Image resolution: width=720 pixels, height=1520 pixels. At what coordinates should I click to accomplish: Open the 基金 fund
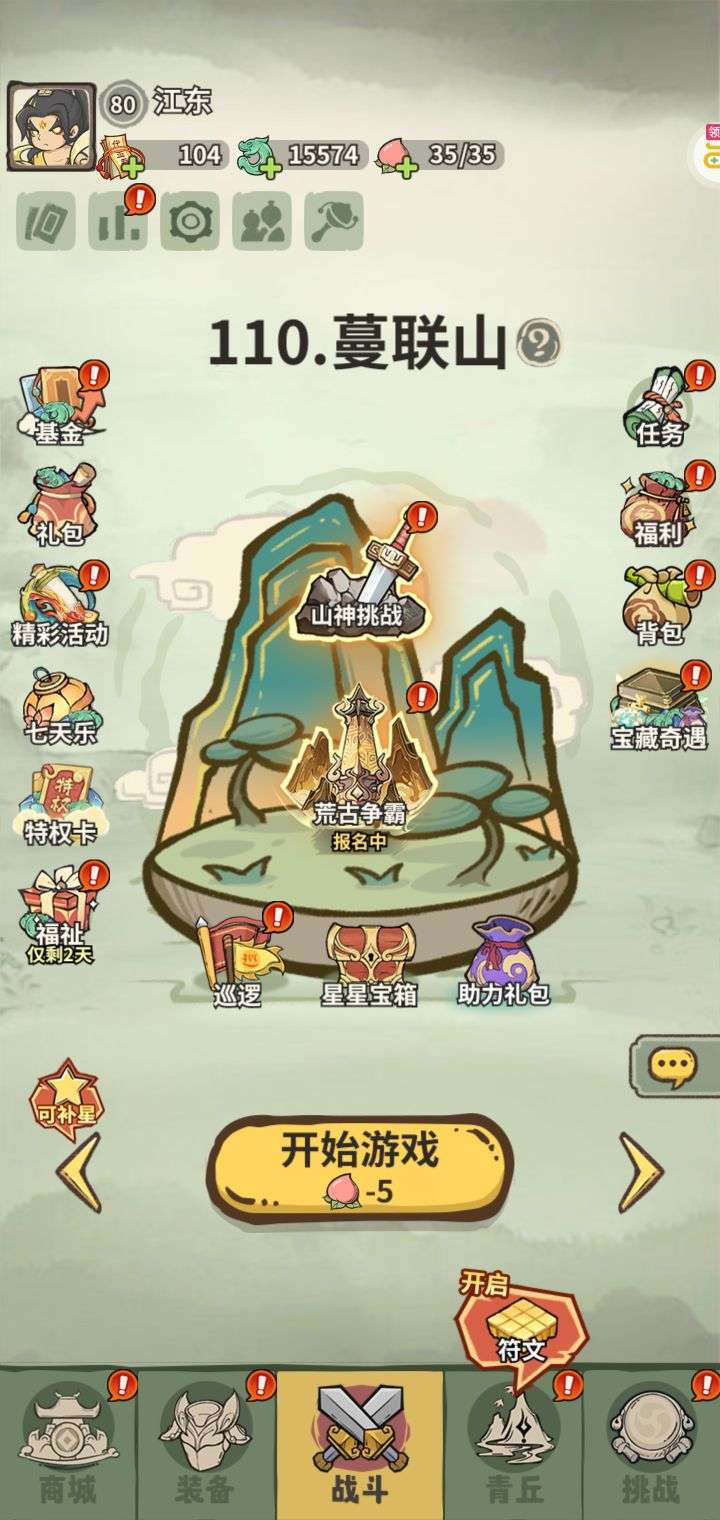coord(59,406)
